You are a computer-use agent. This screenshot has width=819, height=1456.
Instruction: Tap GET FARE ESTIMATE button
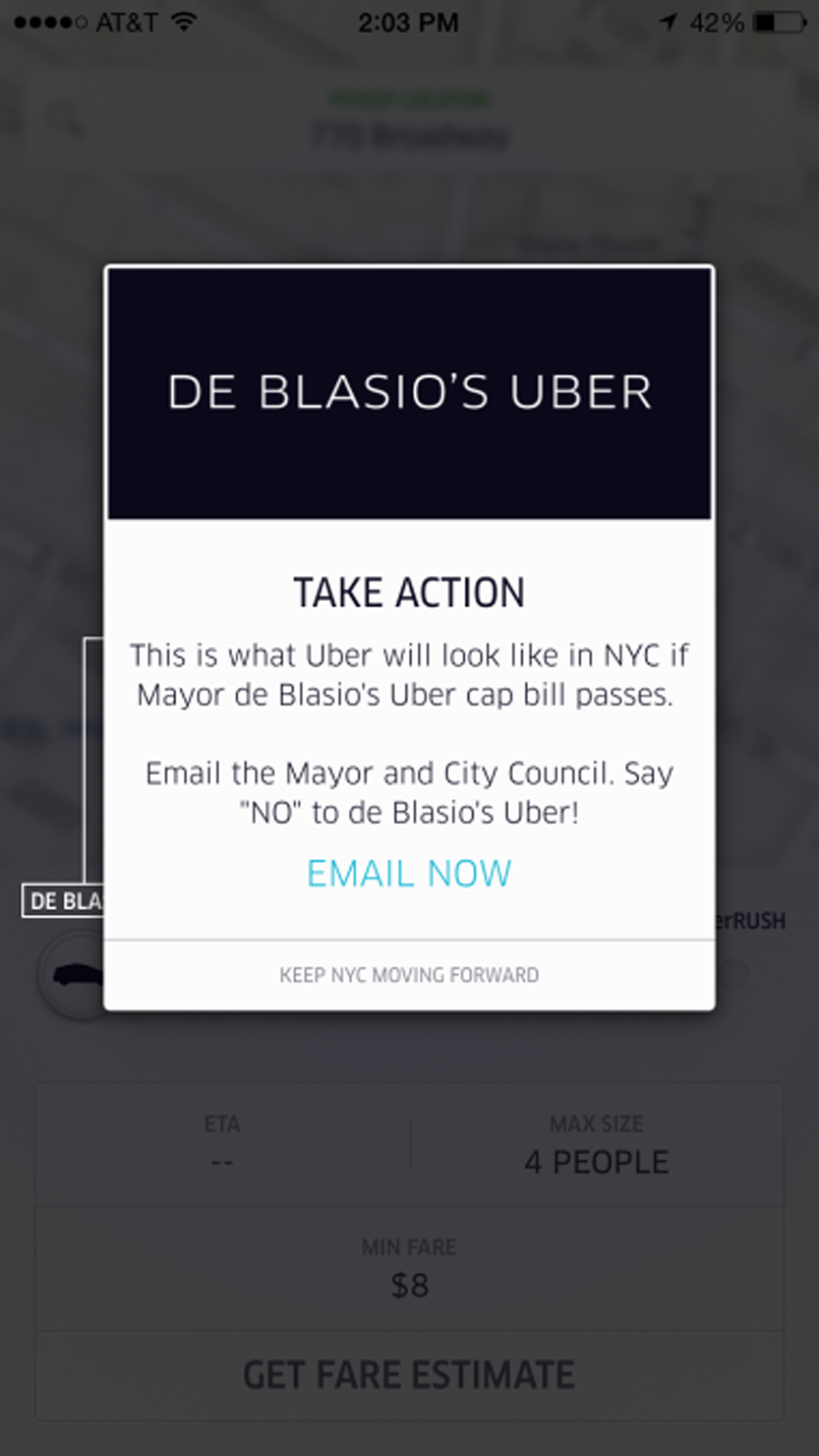coord(409,1375)
